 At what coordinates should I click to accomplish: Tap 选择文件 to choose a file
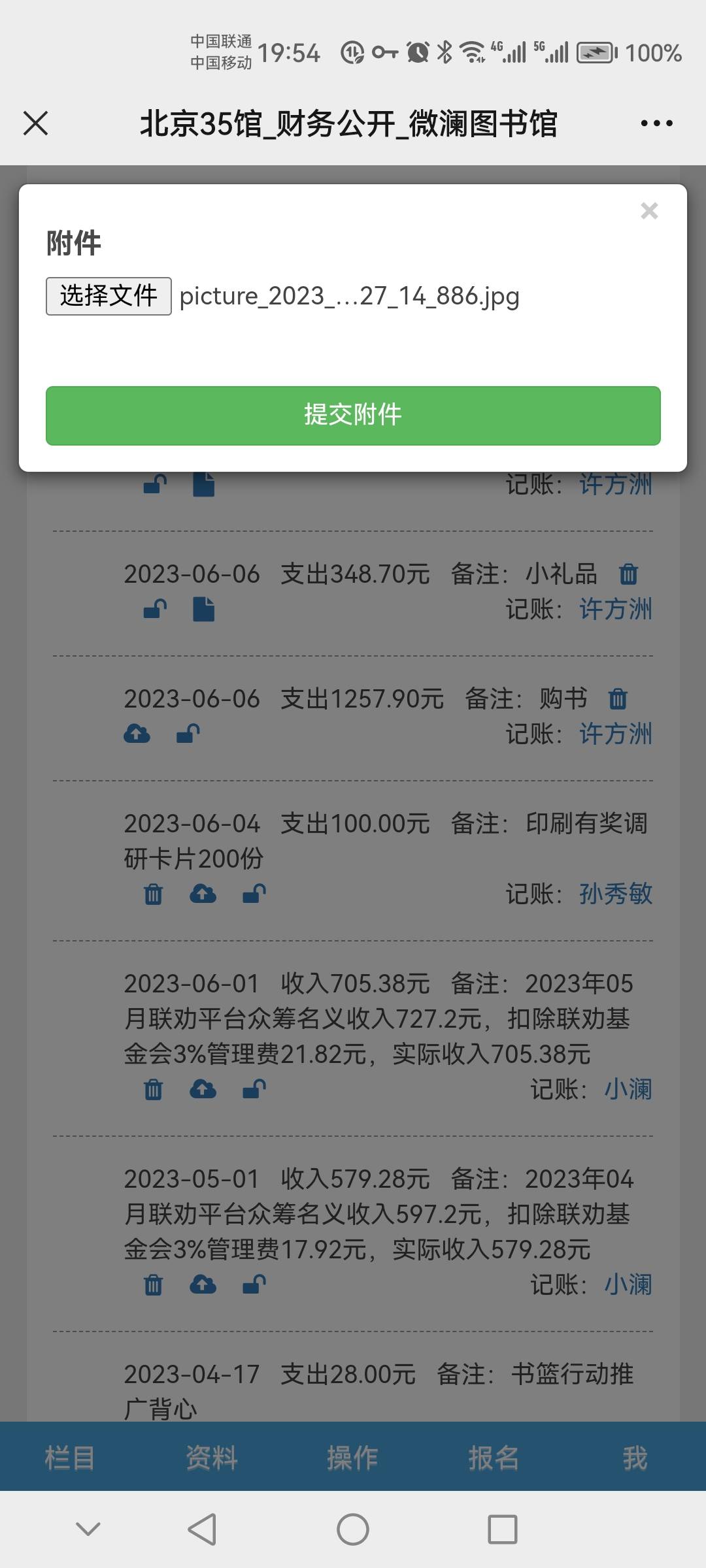point(109,296)
